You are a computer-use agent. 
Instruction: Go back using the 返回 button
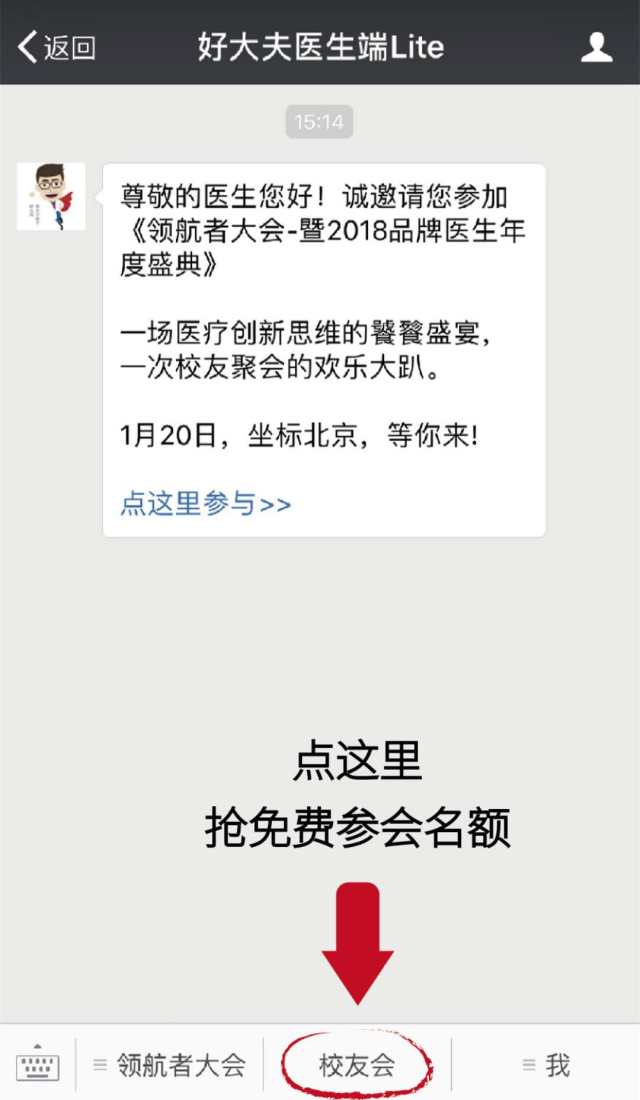pos(57,46)
